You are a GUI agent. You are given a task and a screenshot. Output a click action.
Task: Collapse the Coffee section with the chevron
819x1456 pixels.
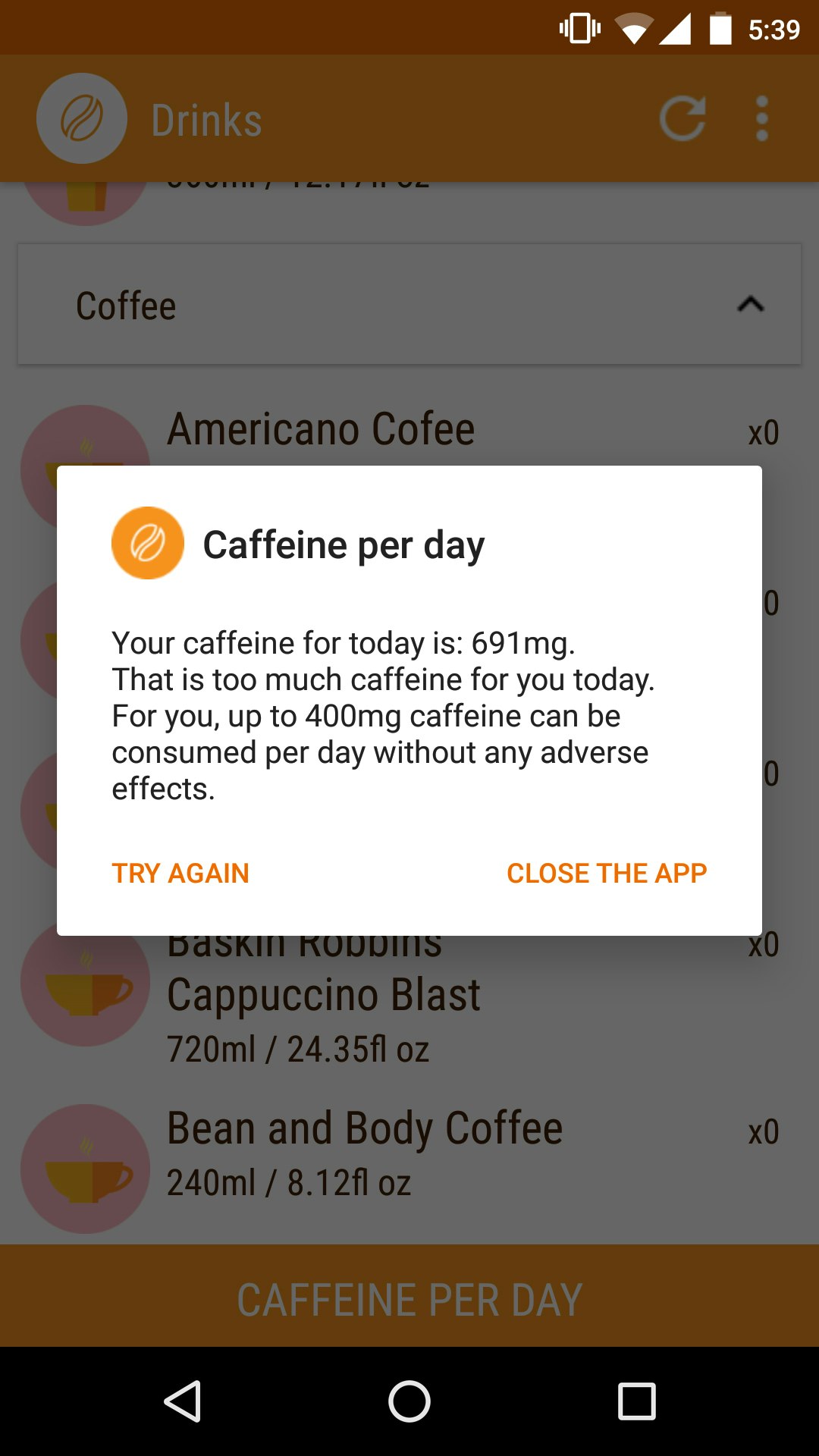click(751, 303)
